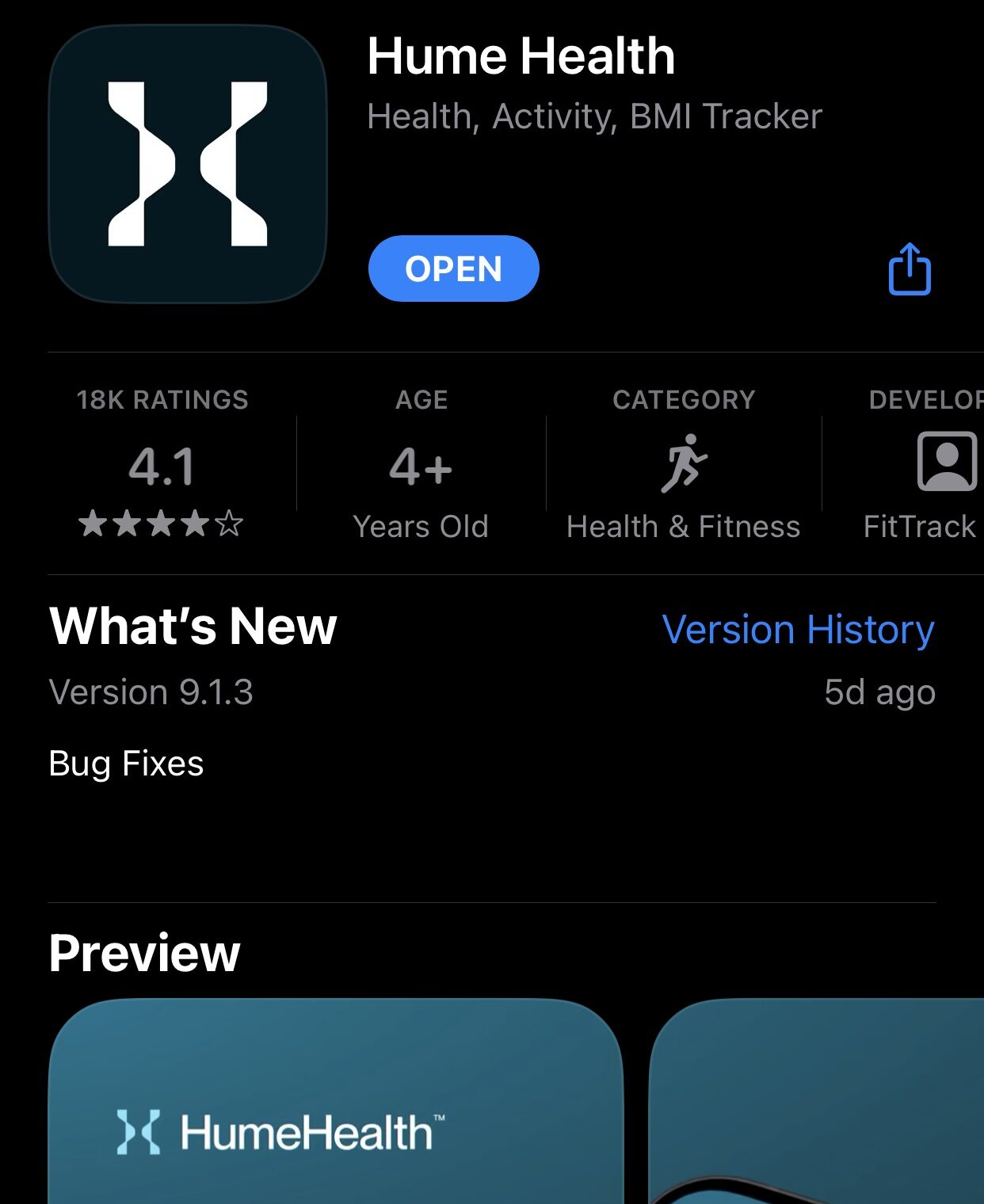Screen dimensions: 984x1204
Task: Open the 18K ratings and reviews
Action: click(162, 466)
